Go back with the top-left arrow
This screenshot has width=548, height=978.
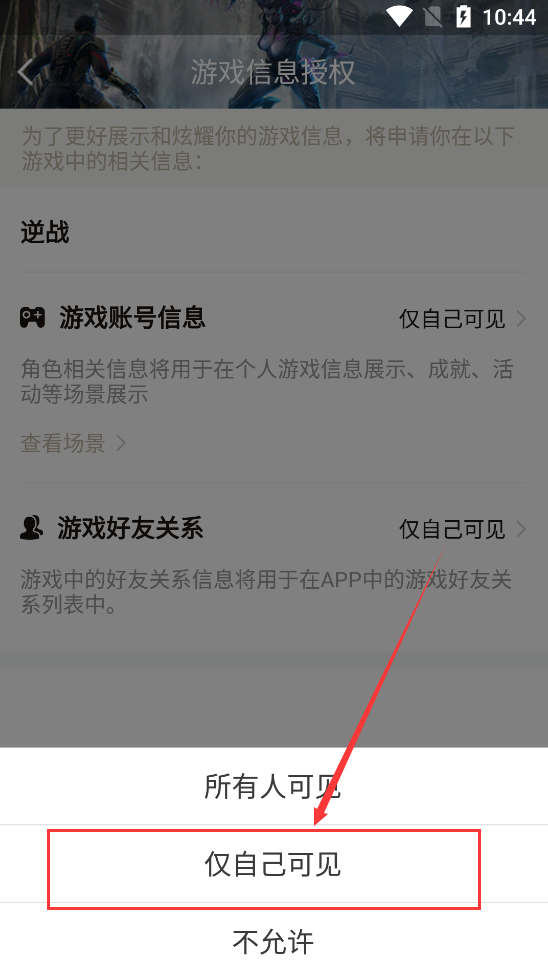[x=26, y=72]
